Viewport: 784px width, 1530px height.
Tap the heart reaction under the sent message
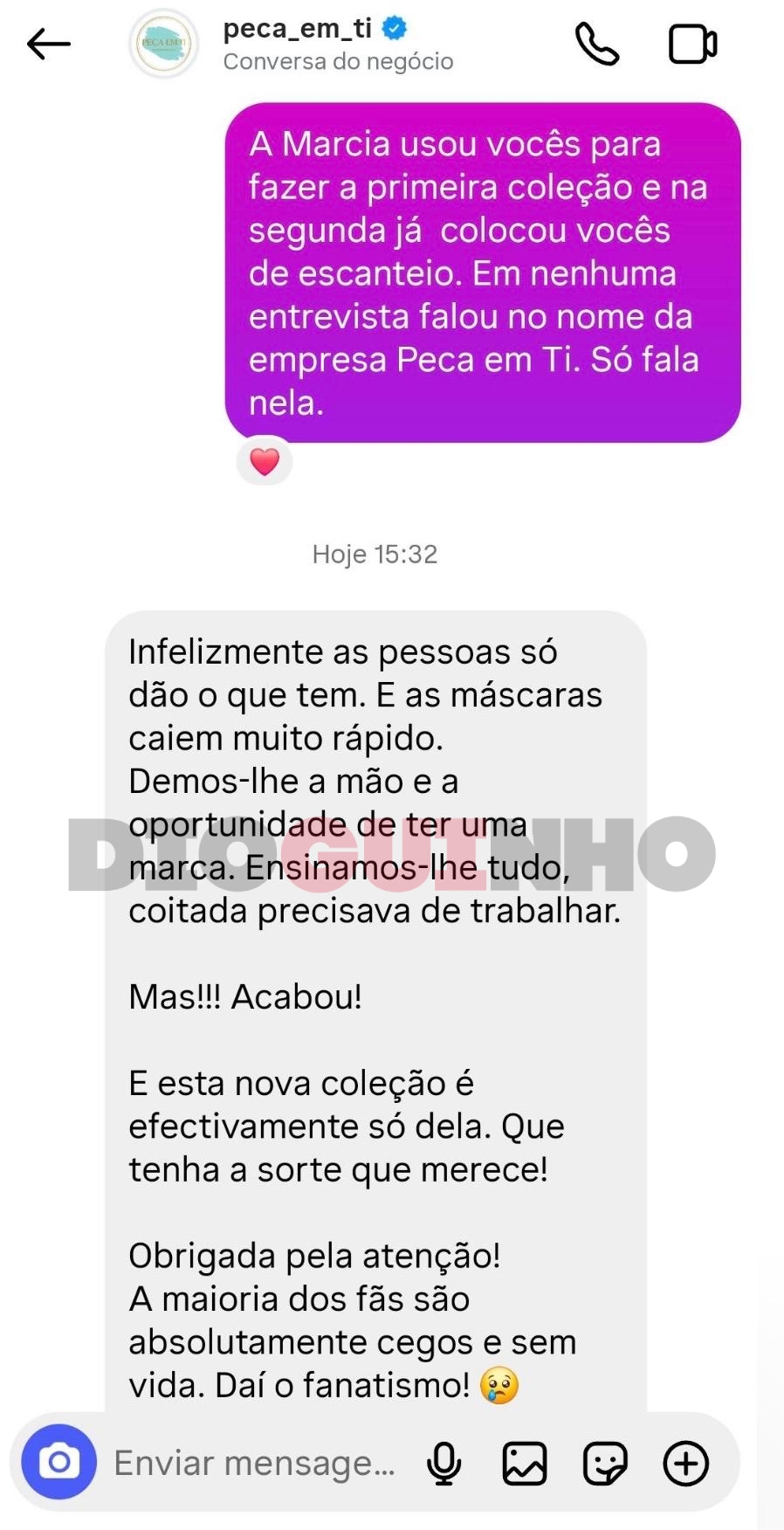click(x=265, y=461)
